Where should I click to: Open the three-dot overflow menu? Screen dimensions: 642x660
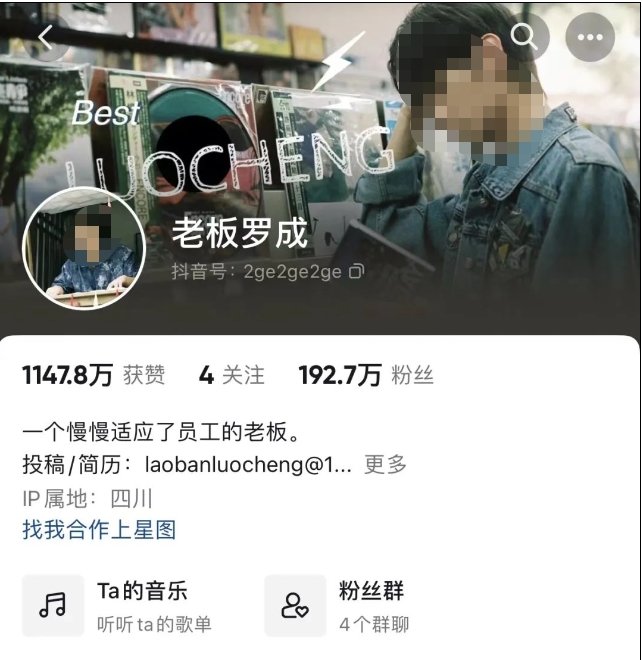[590, 38]
